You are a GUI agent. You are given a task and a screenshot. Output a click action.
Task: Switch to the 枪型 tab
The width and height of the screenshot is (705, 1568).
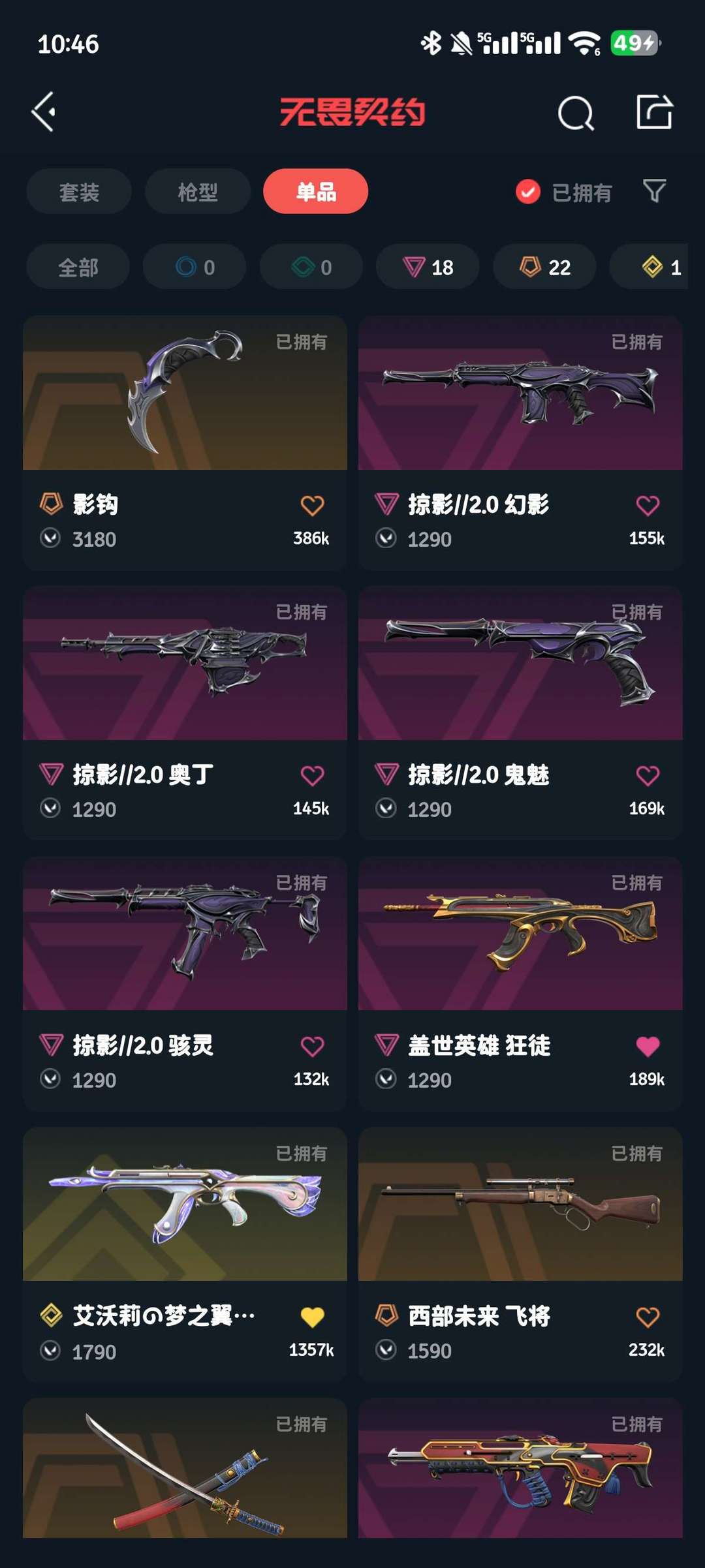pyautogui.click(x=198, y=192)
